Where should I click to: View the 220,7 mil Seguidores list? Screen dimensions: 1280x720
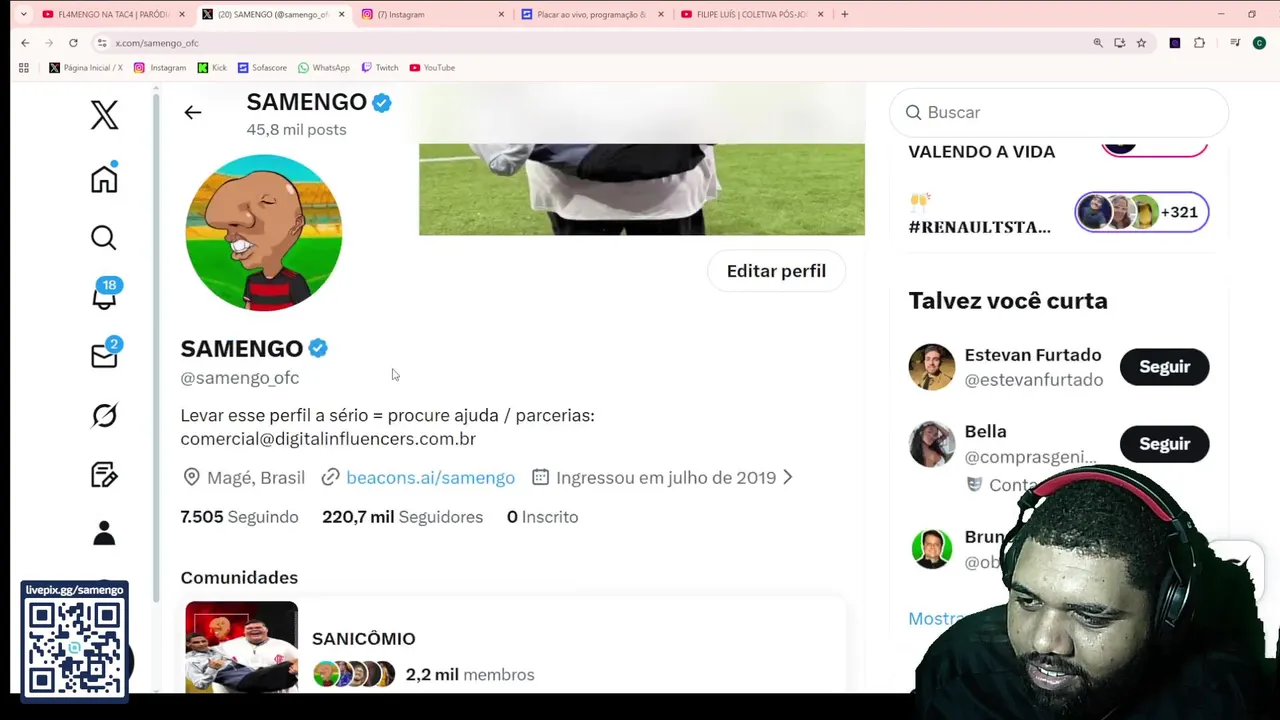(x=402, y=517)
